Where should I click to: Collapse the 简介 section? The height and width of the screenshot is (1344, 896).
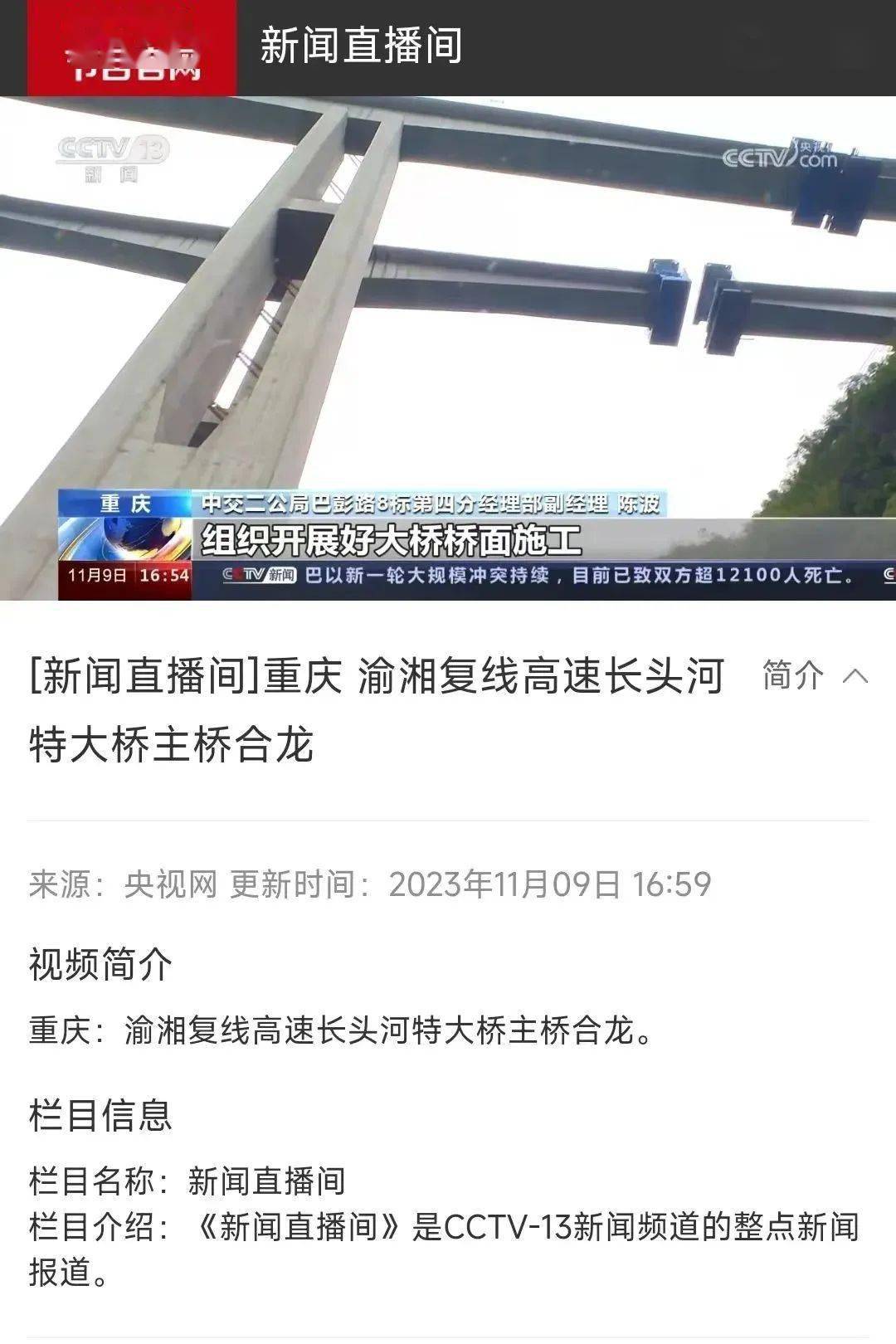click(x=815, y=676)
